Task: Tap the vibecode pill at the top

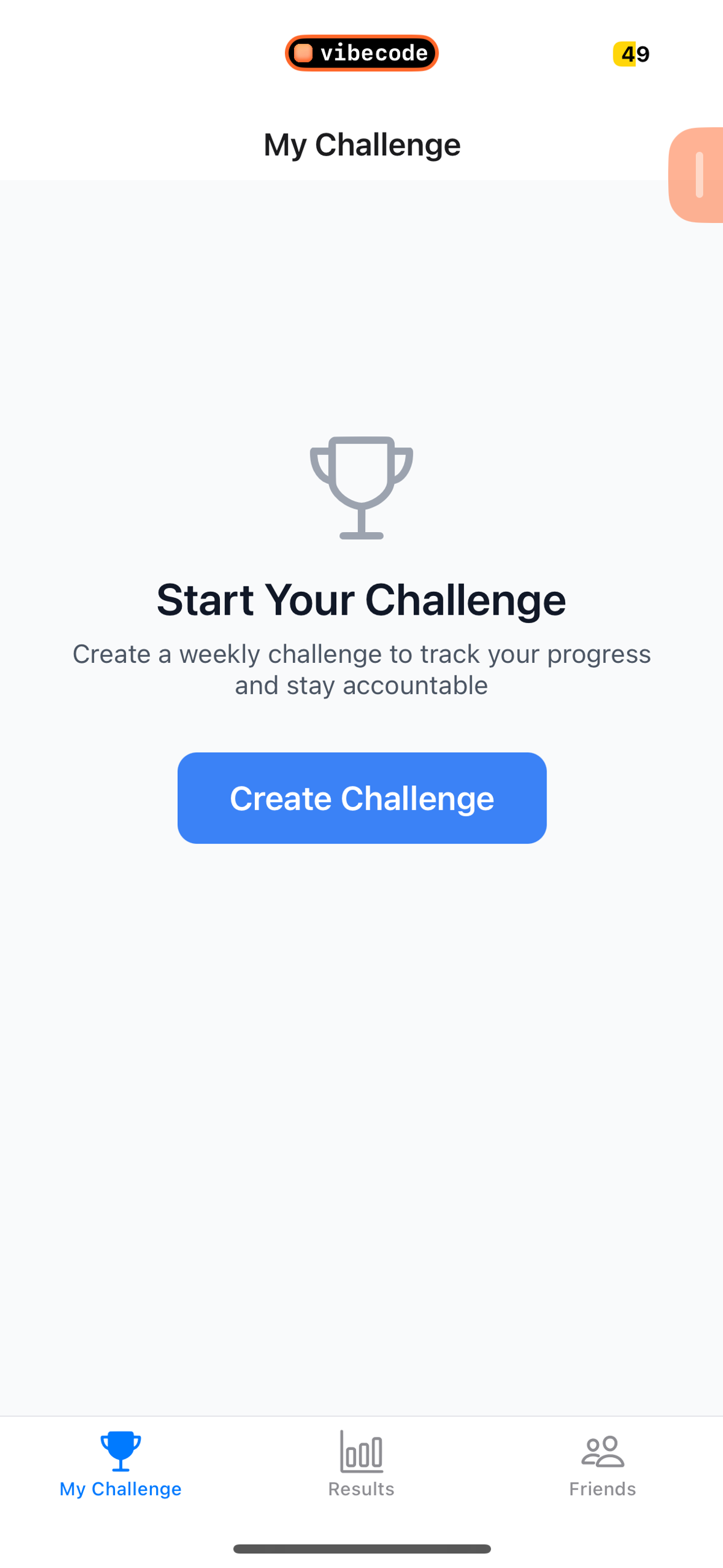Action: coord(361,53)
